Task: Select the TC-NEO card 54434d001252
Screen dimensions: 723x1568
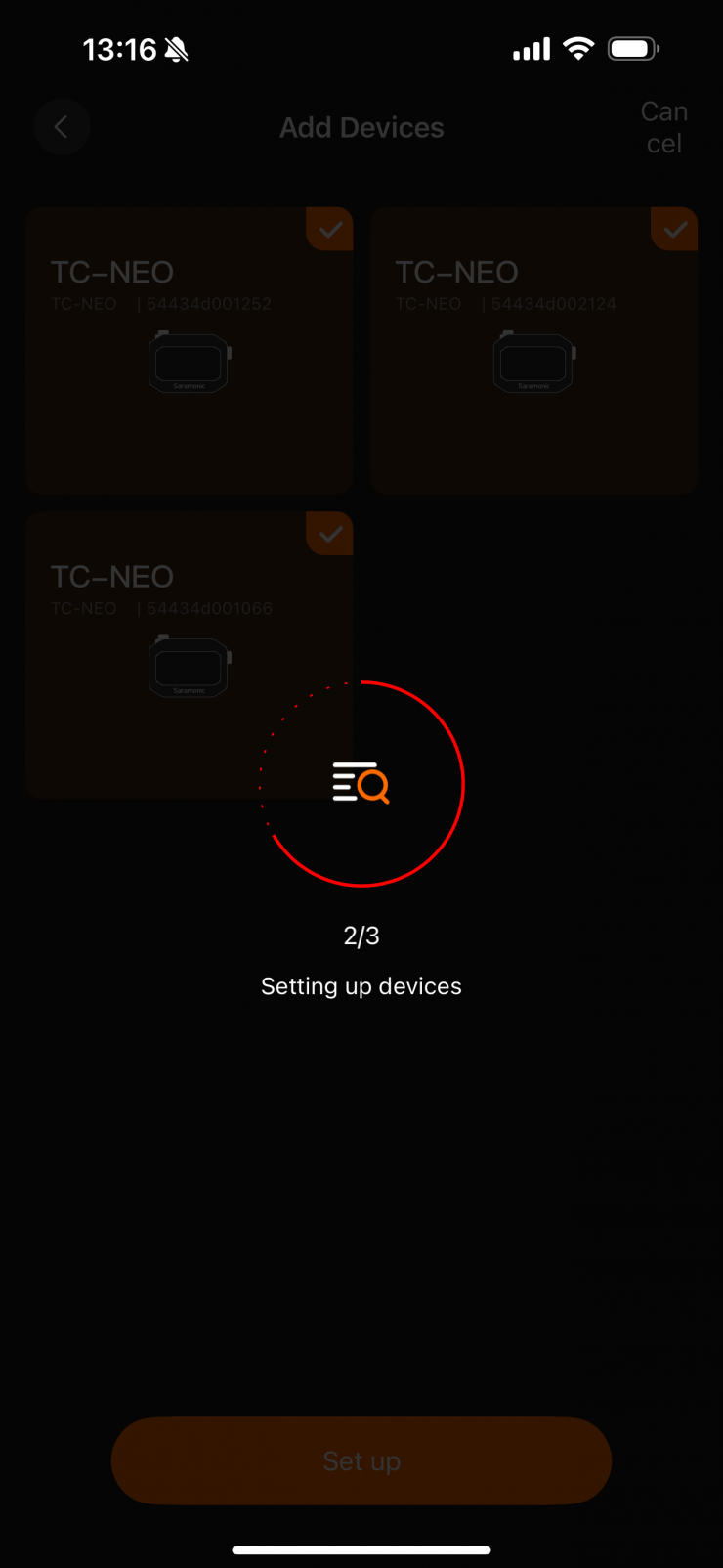Action: [189, 350]
